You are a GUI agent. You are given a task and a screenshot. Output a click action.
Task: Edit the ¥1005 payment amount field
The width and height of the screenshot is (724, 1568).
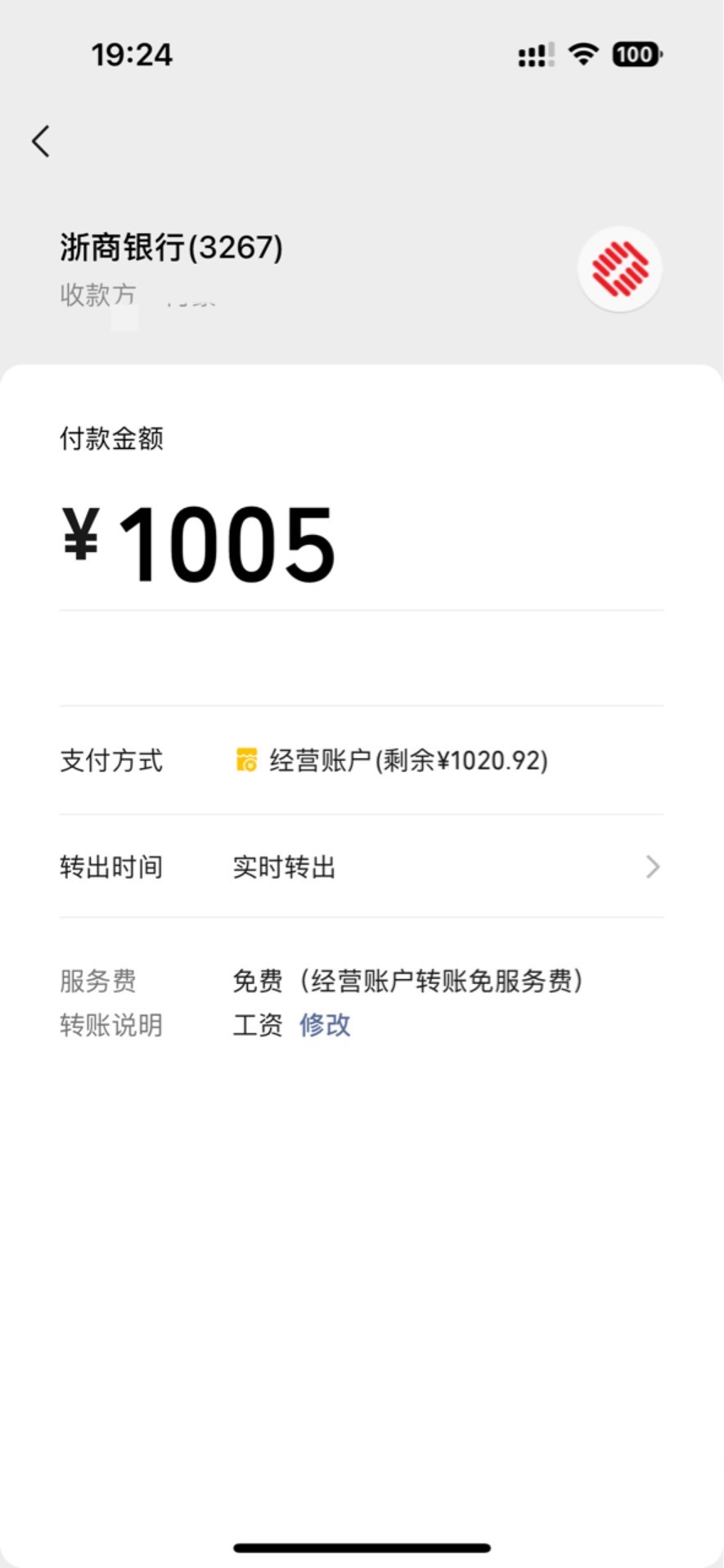click(x=361, y=543)
